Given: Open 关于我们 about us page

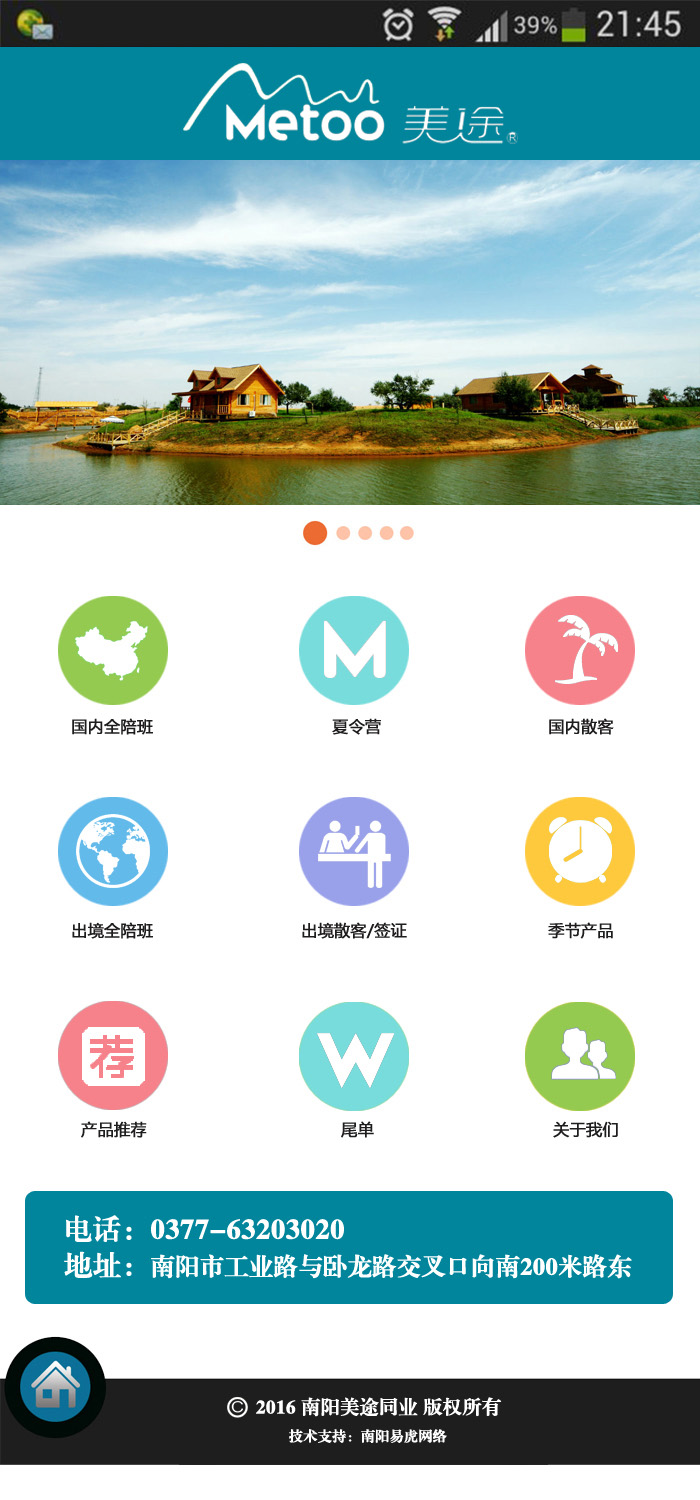Looking at the screenshot, I should click(580, 1056).
